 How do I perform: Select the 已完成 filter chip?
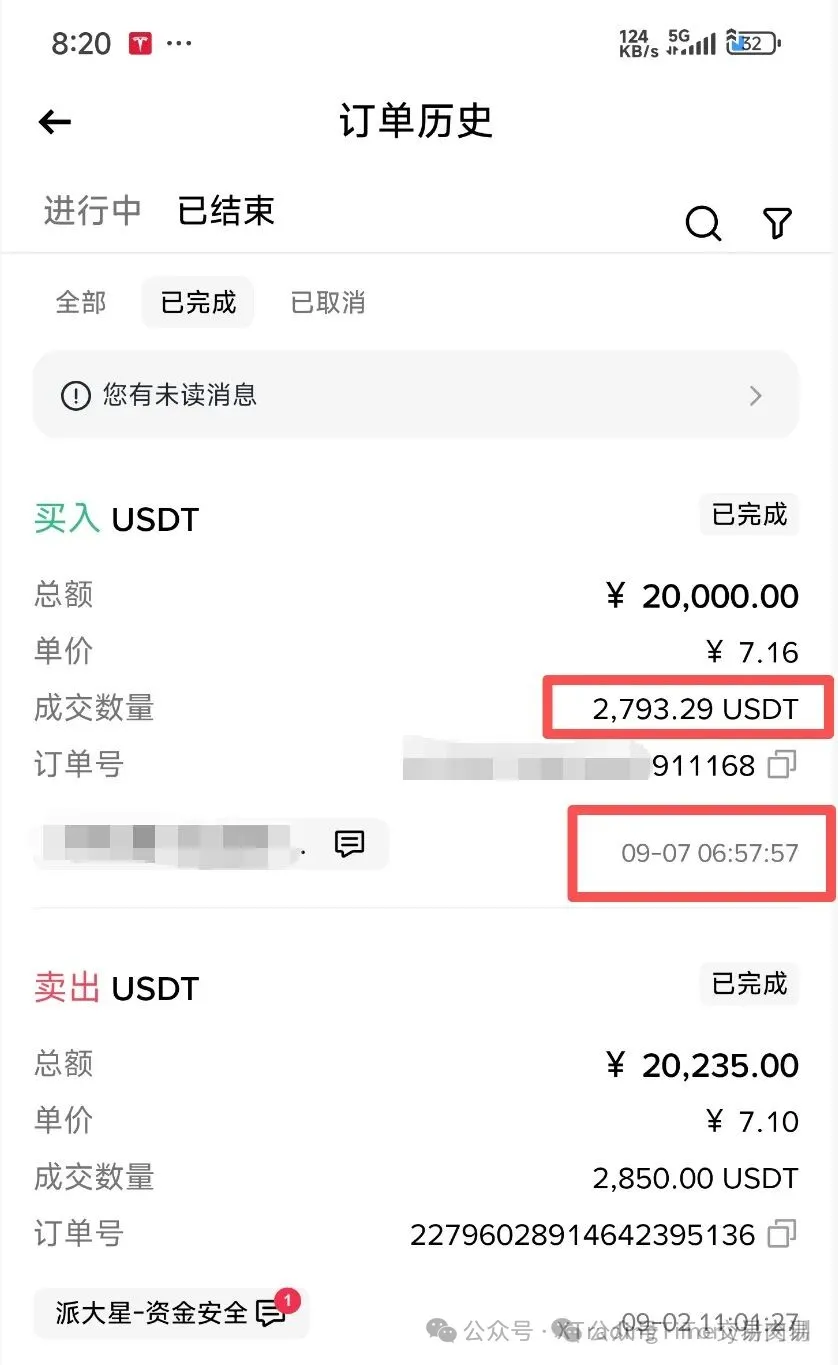197,302
